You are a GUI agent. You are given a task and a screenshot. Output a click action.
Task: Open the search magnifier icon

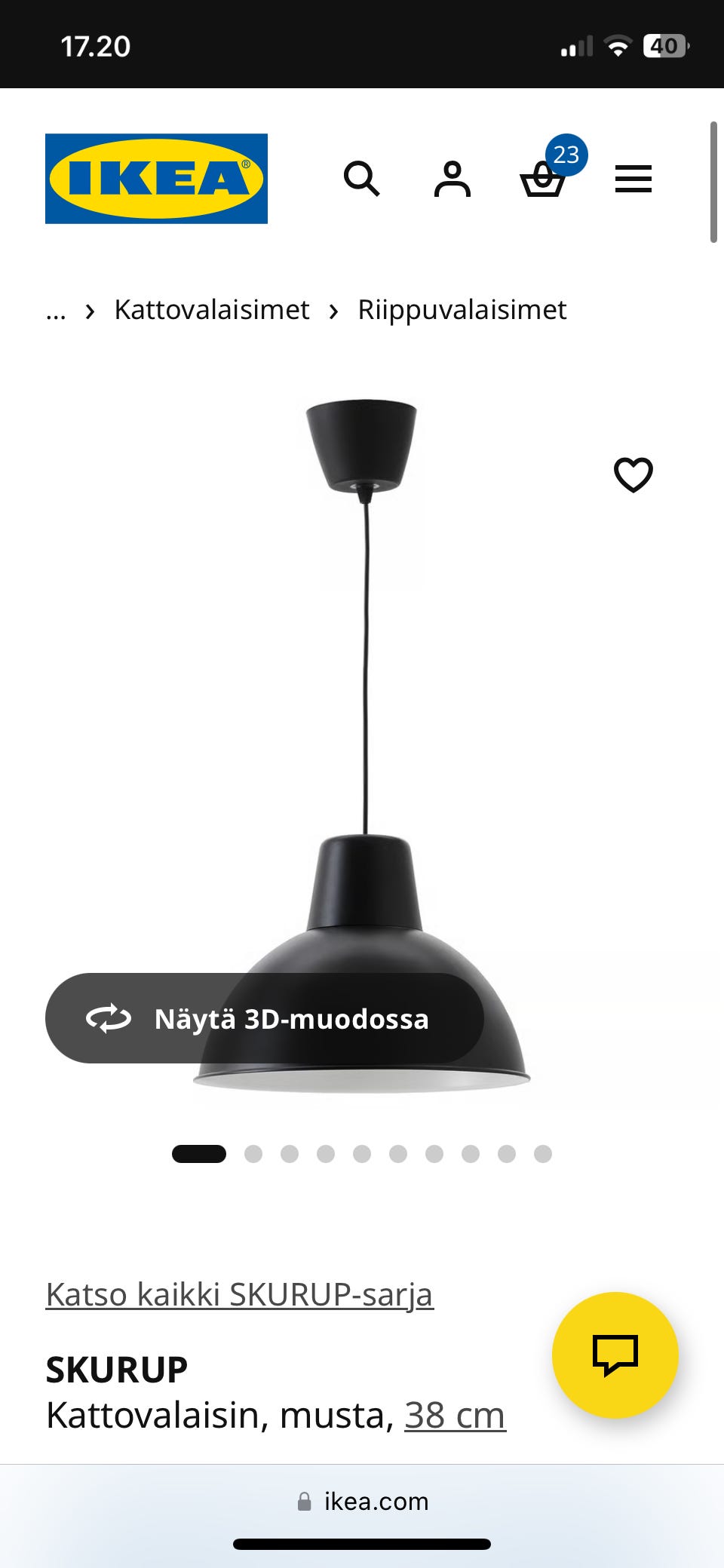[x=361, y=180]
